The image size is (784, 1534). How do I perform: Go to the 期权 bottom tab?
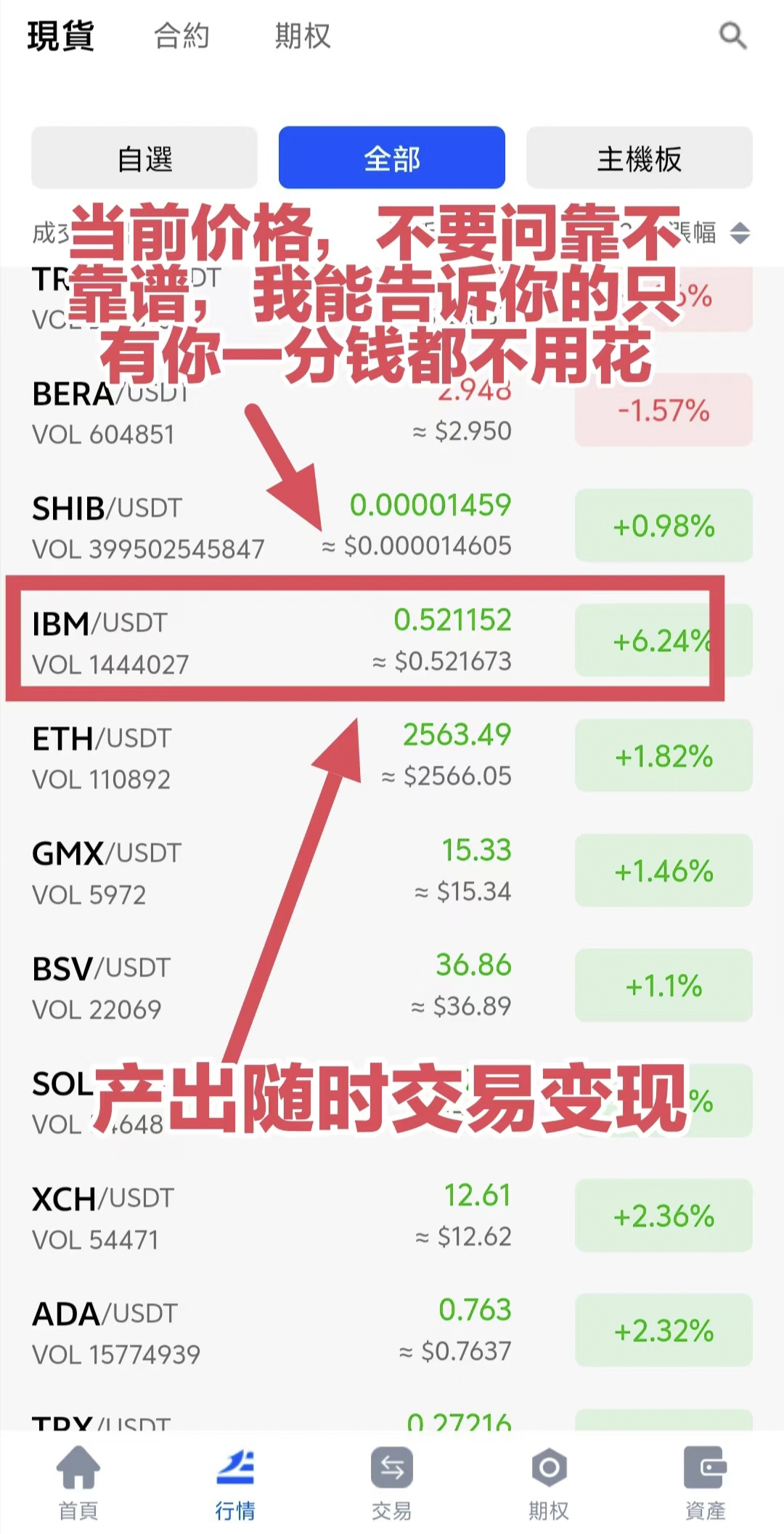coord(549,1482)
